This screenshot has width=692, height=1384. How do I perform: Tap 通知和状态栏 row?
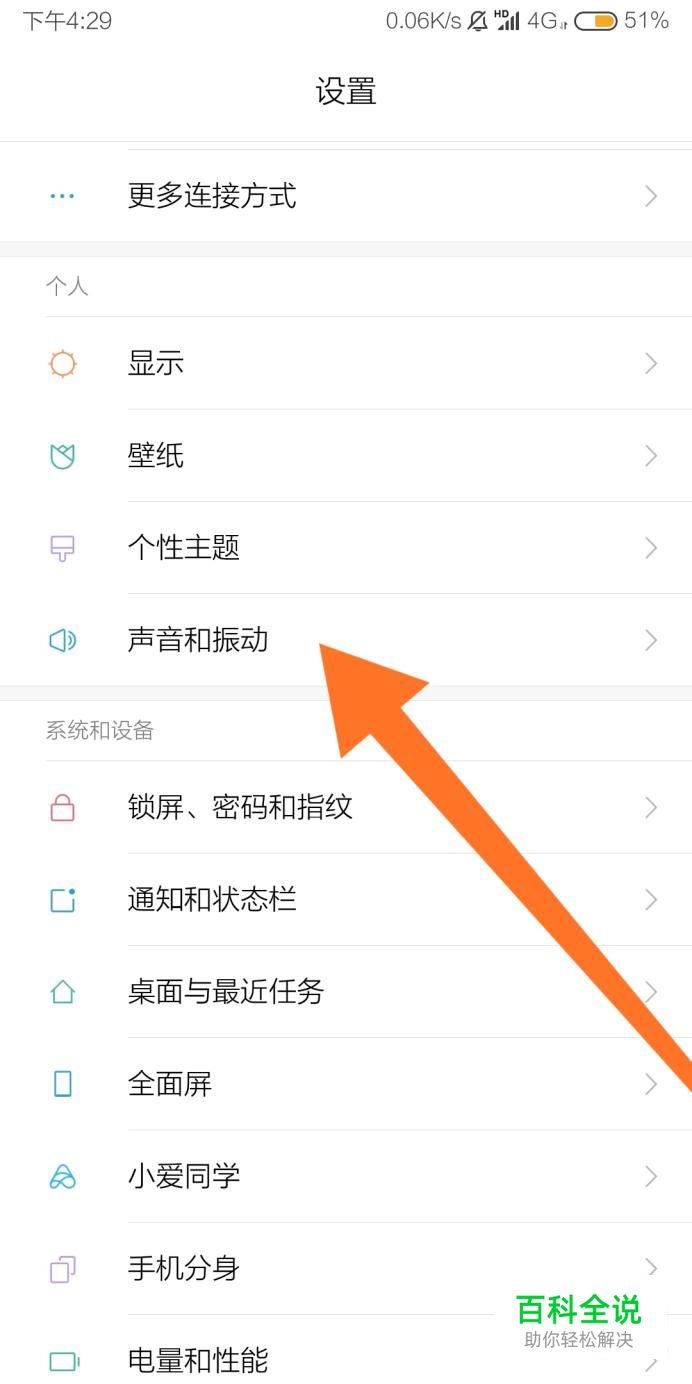tap(212, 900)
